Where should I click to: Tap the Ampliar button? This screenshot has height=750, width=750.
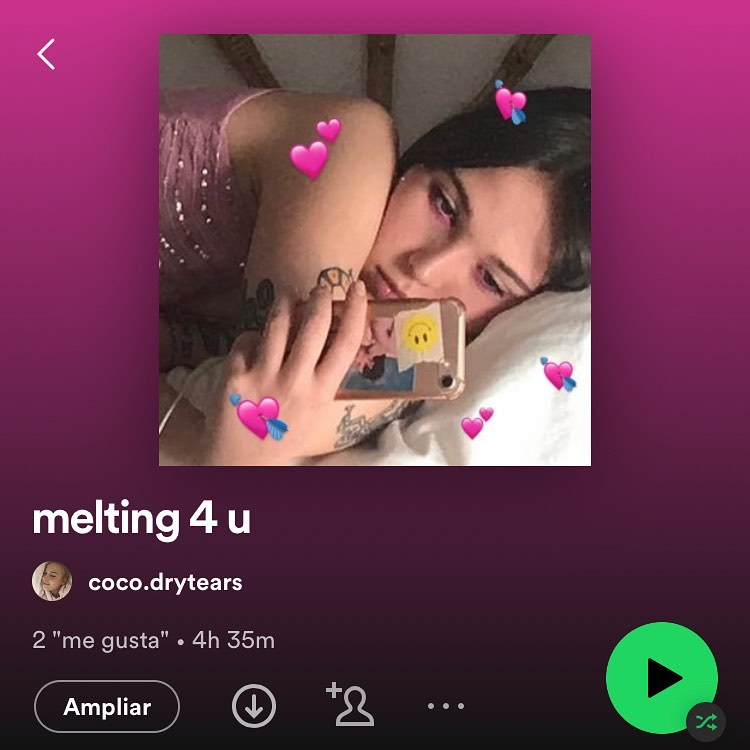[x=107, y=707]
